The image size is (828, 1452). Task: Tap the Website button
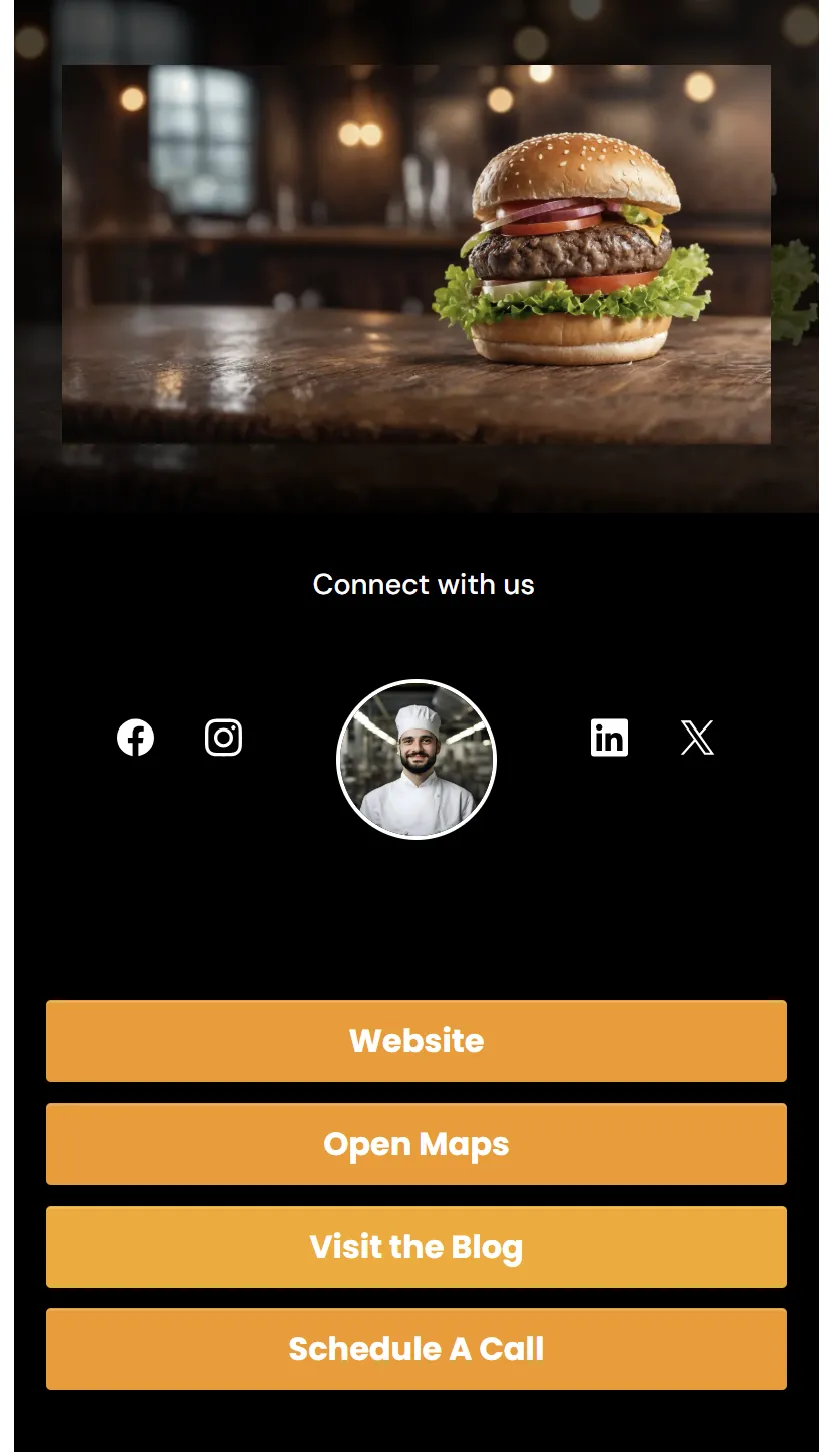tap(416, 1041)
